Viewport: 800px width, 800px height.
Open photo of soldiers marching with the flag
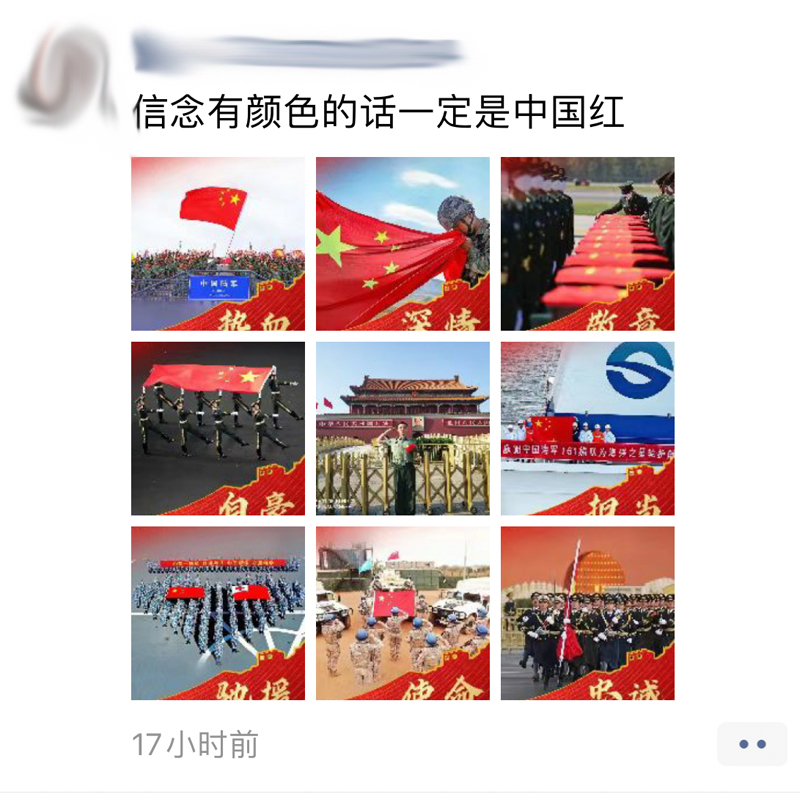(x=218, y=428)
